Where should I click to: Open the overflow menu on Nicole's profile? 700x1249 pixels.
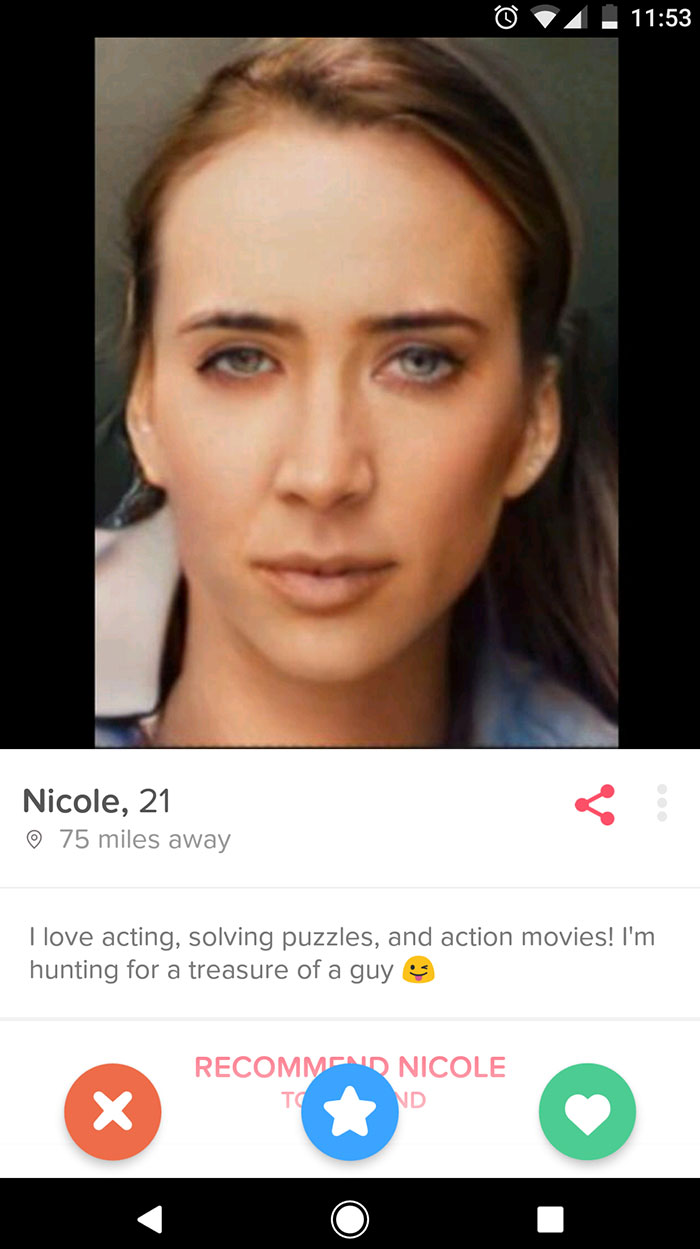(661, 804)
